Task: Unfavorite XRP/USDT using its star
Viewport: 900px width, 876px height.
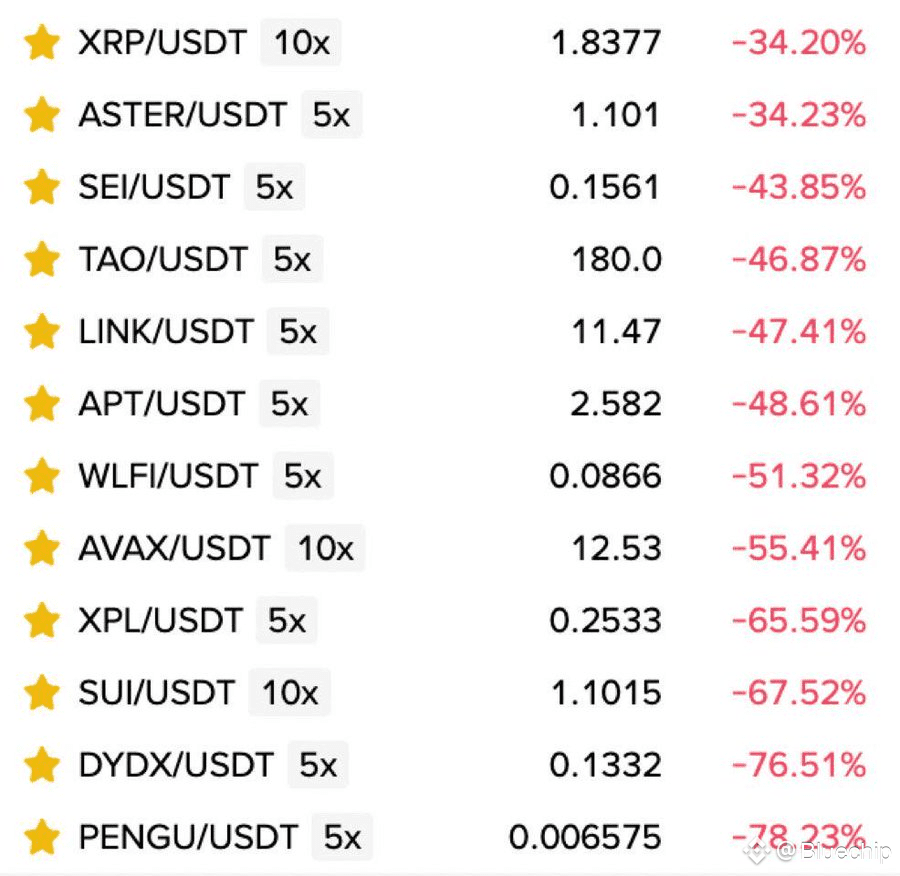Action: click(42, 43)
